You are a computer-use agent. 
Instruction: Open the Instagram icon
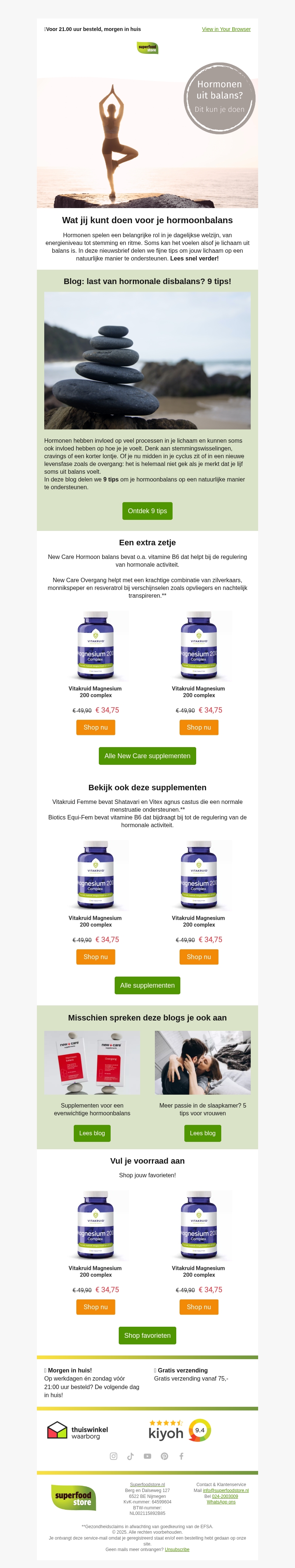113,1456
